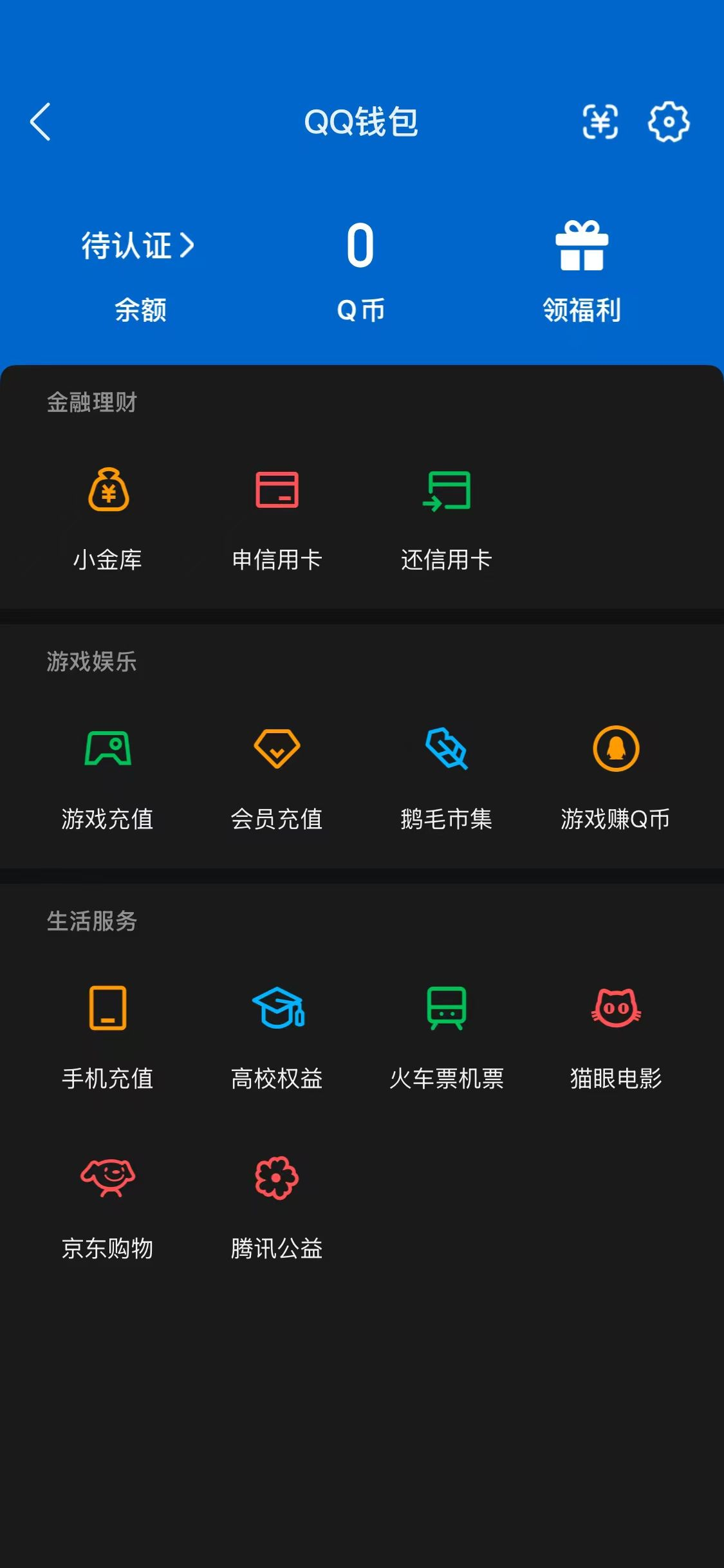The height and width of the screenshot is (1568, 724).
Task: Go back with the top-left arrow
Action: pos(41,123)
